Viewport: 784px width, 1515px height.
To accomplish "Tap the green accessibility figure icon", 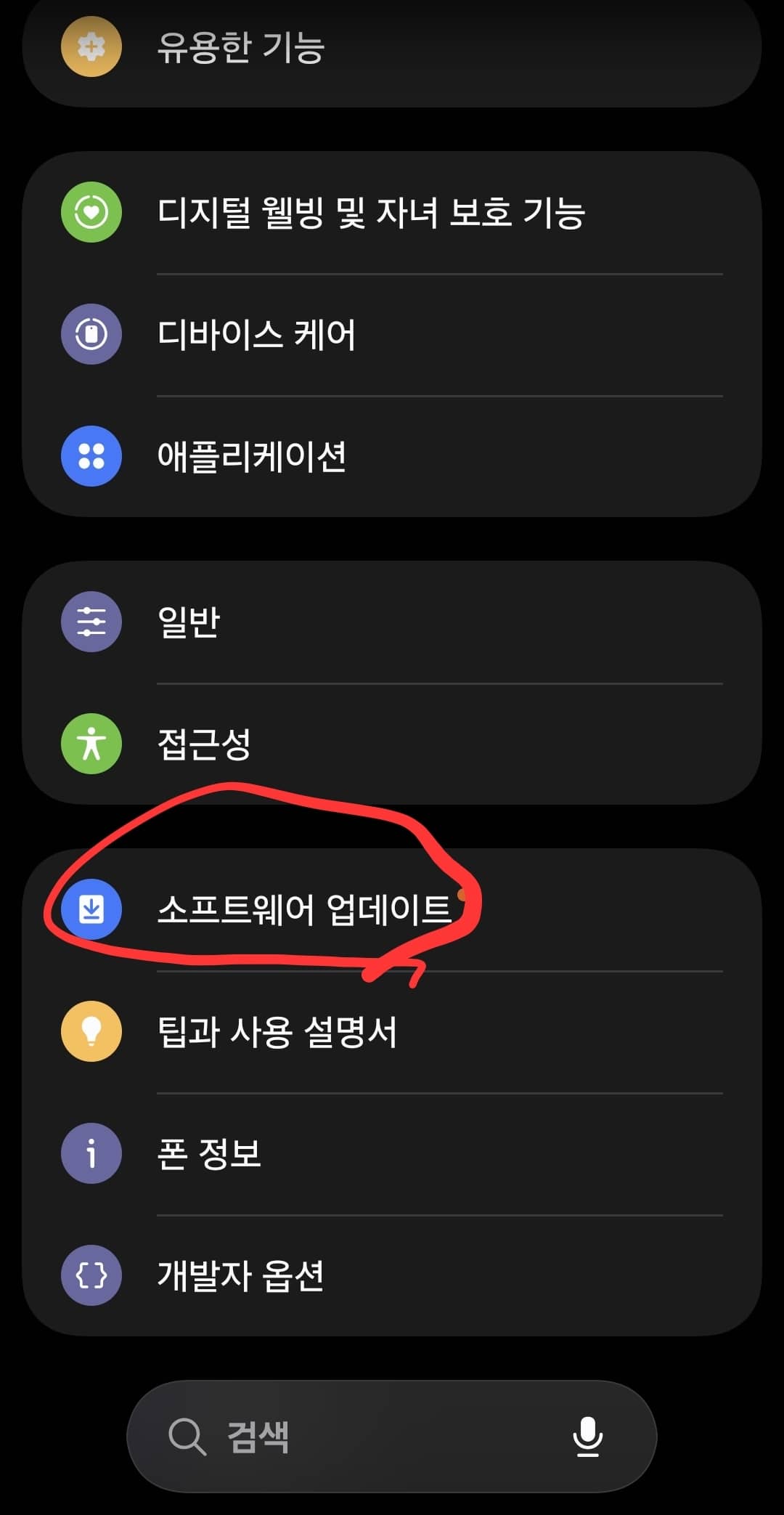I will coord(91,744).
